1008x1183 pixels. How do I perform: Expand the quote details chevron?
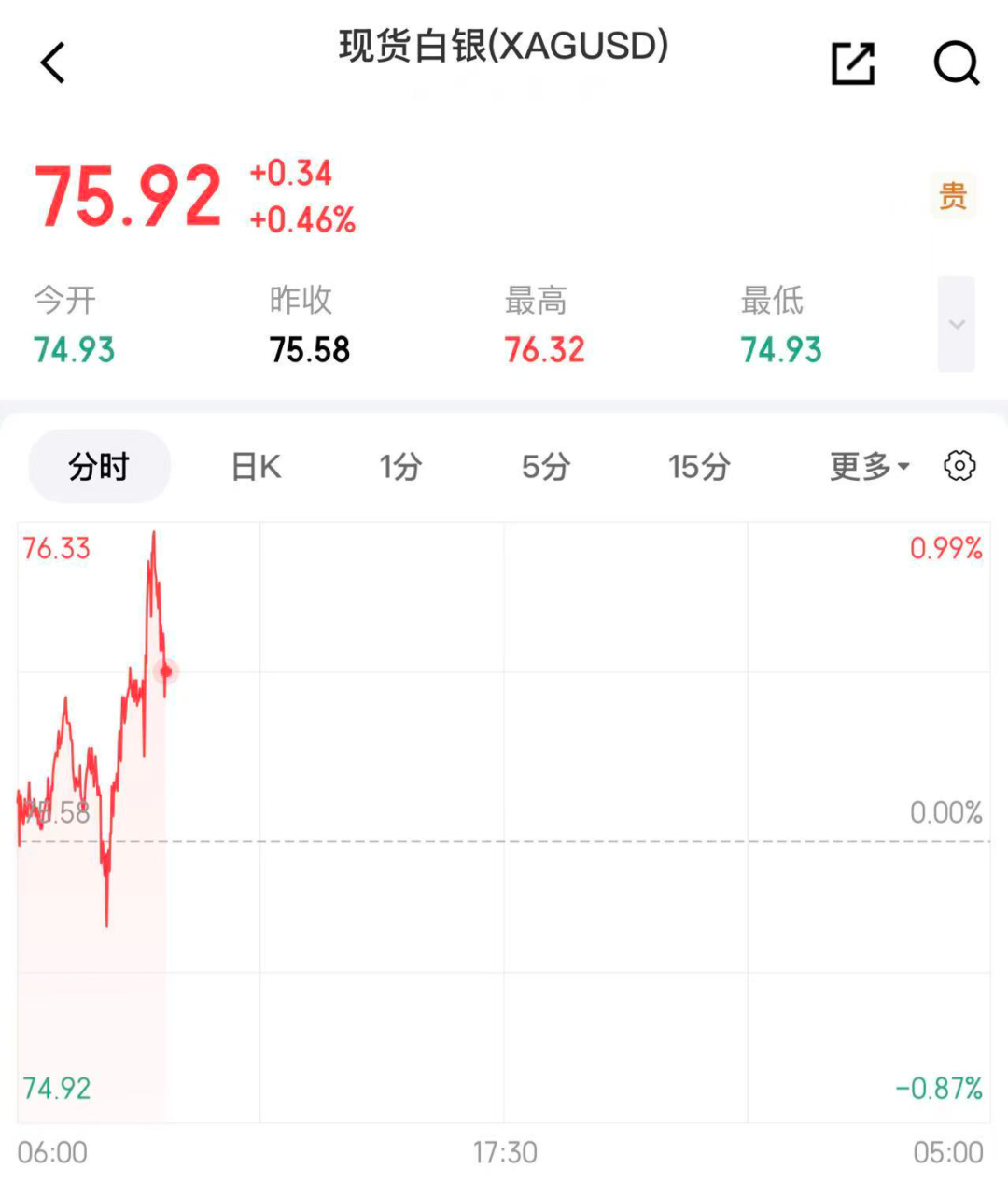click(957, 324)
